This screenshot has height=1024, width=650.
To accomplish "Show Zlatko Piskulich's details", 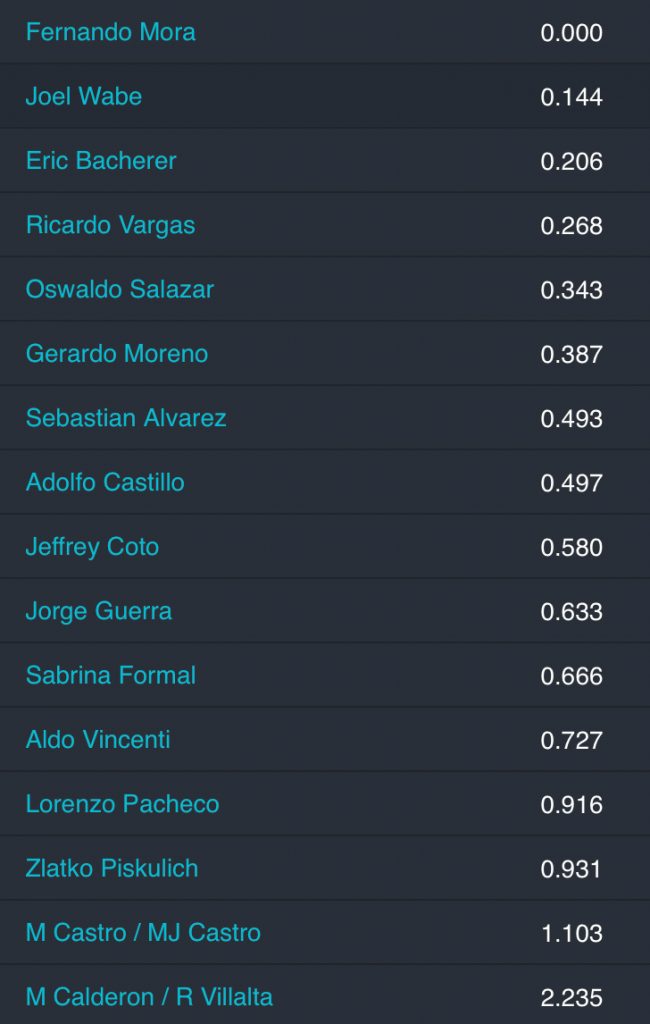I will pos(112,868).
